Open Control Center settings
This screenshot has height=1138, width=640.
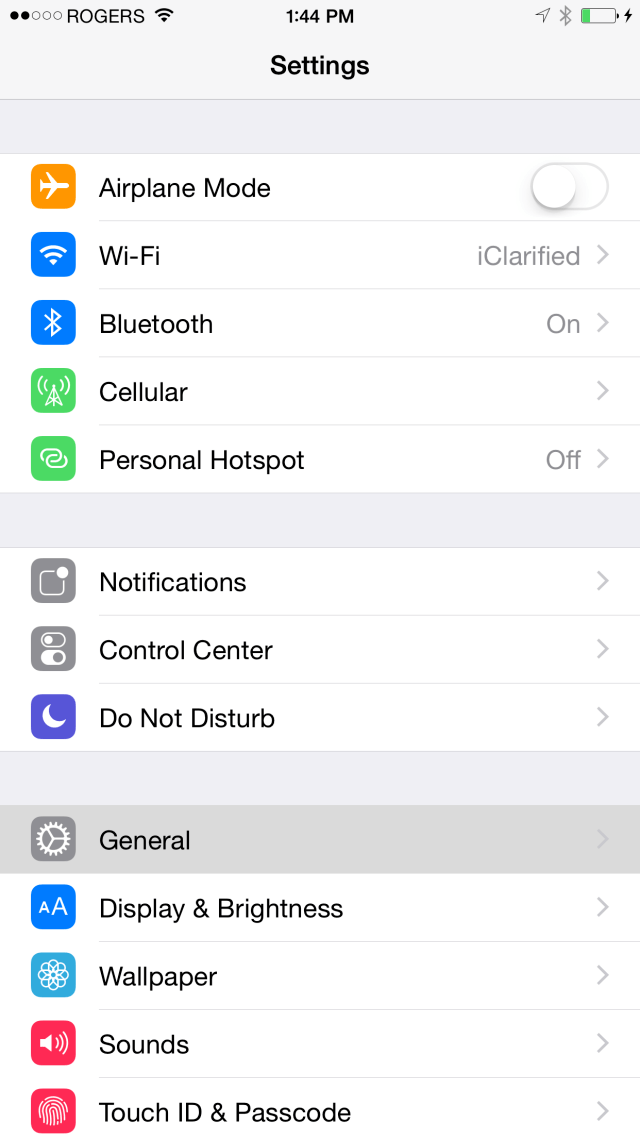point(320,650)
